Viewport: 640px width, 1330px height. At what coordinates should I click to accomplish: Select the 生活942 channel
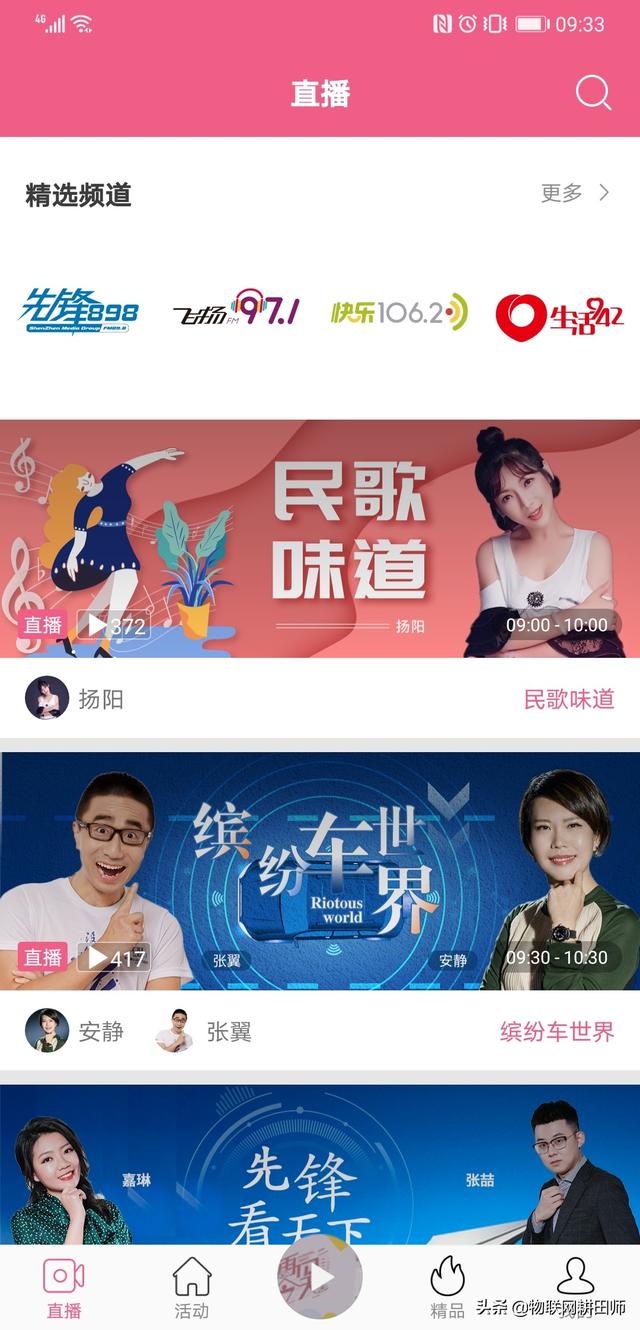click(x=560, y=316)
